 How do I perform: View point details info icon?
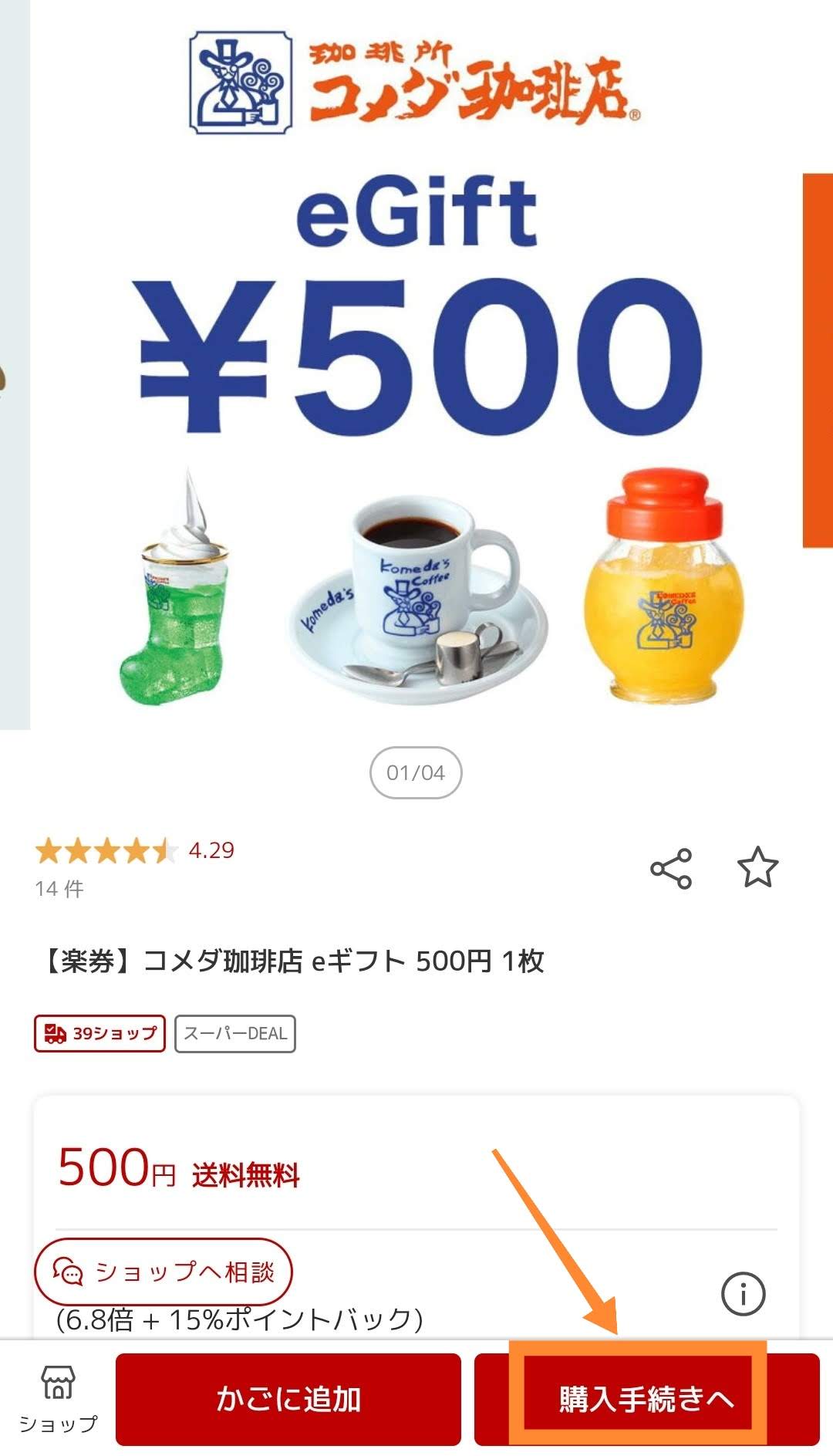(743, 1293)
